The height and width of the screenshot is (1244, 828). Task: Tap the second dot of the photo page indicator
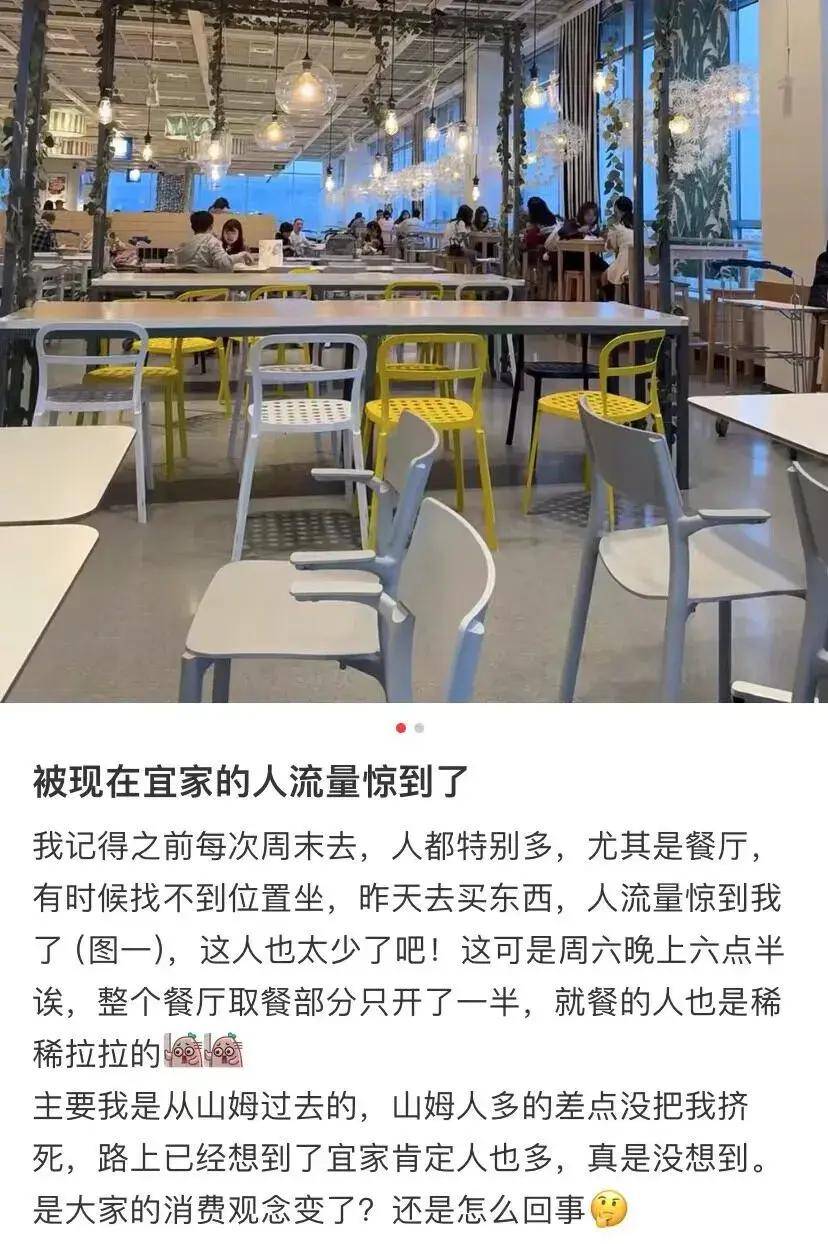(x=419, y=728)
